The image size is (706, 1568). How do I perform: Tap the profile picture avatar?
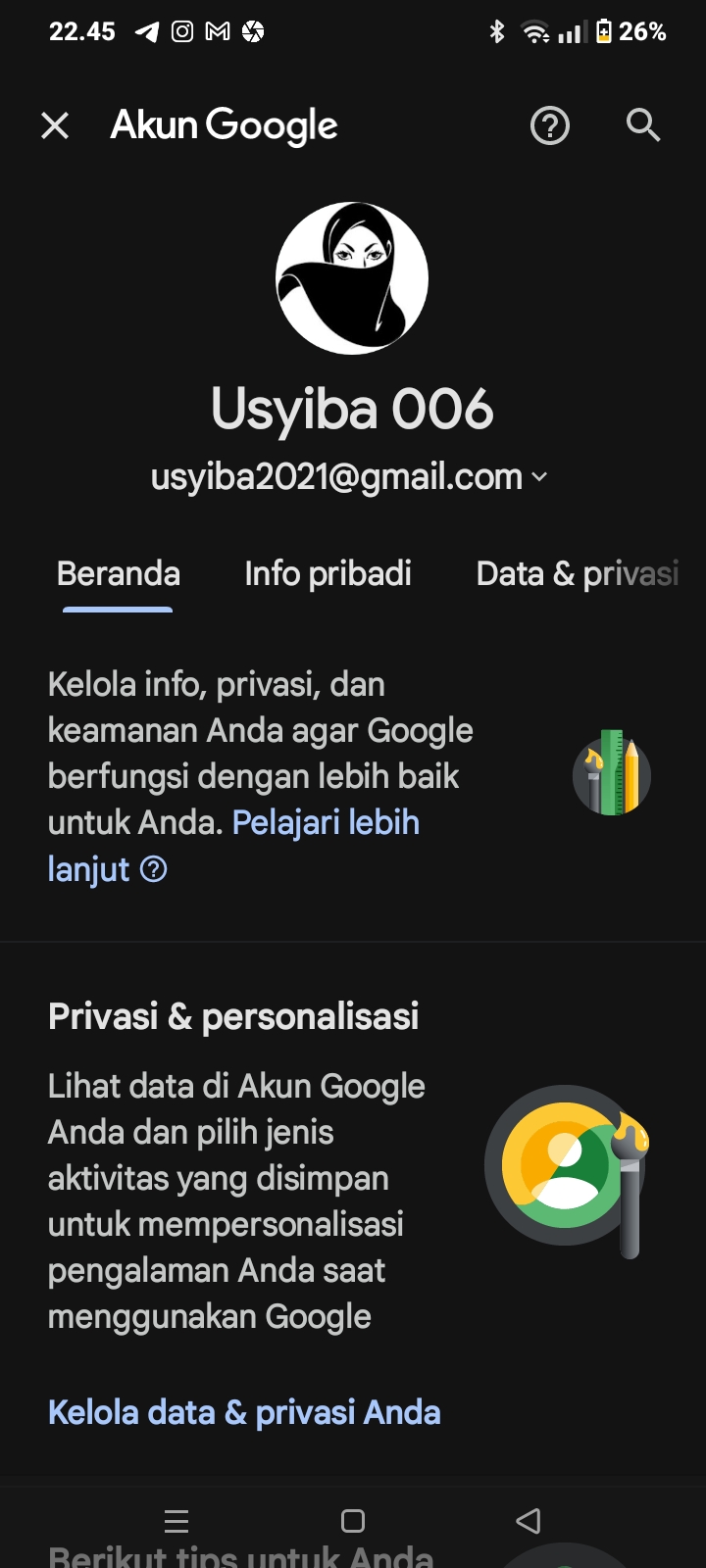coord(352,278)
